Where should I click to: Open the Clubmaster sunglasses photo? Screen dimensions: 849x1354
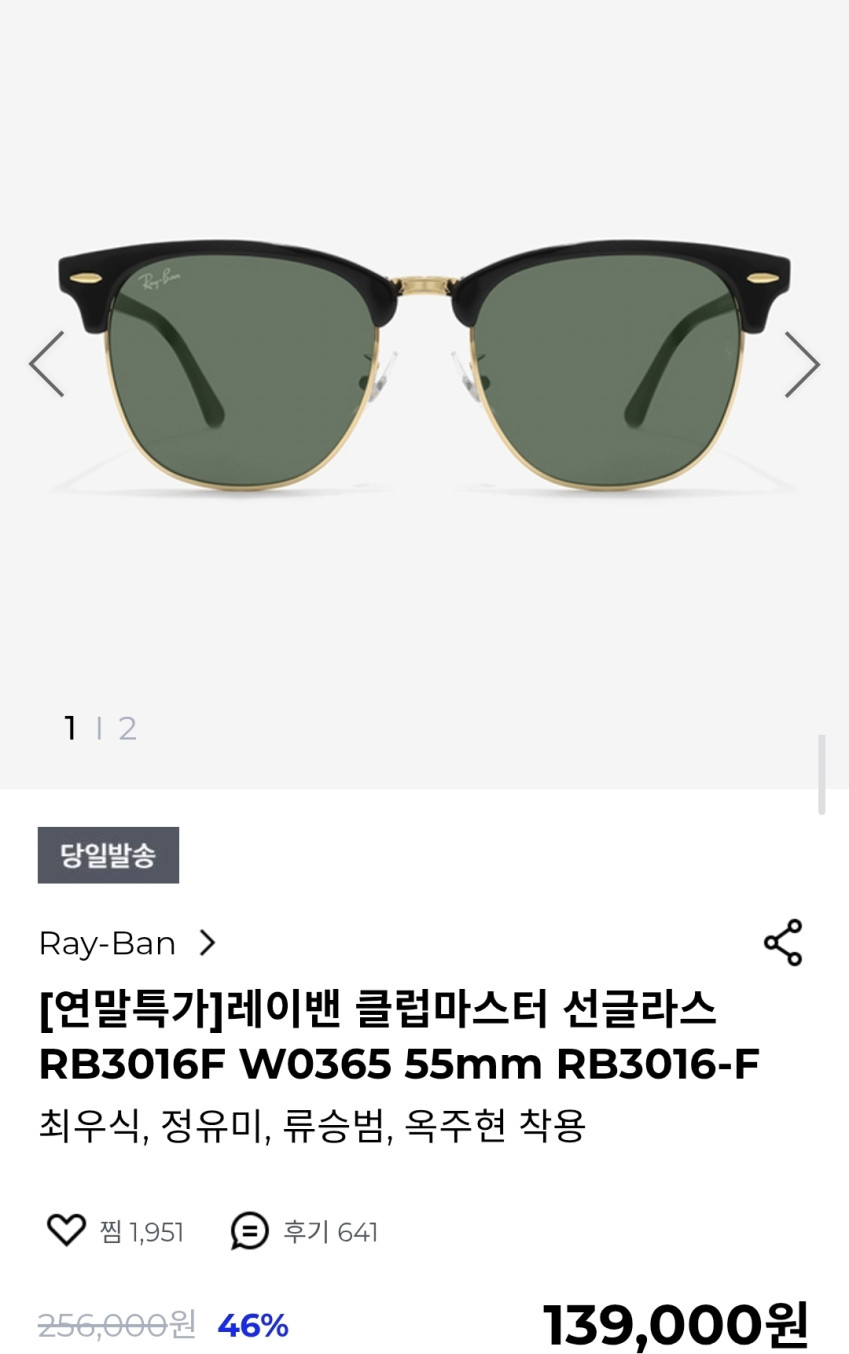(x=424, y=370)
